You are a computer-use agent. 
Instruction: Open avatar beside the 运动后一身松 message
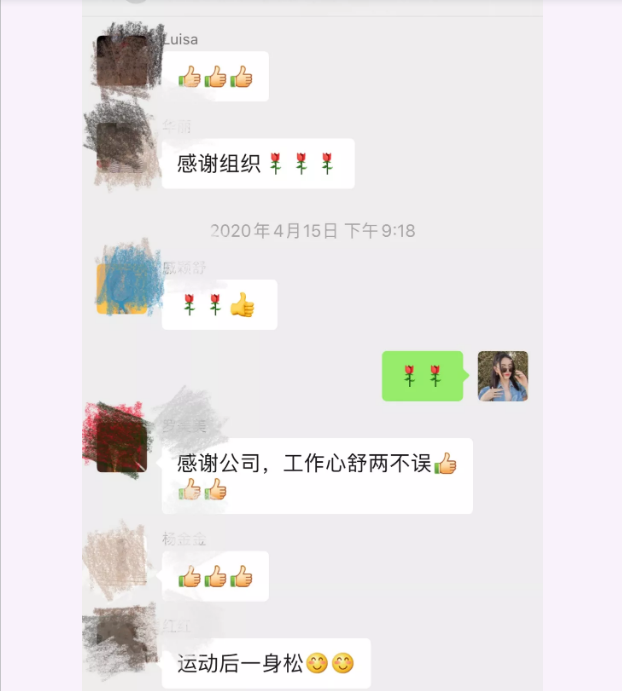[x=122, y=641]
